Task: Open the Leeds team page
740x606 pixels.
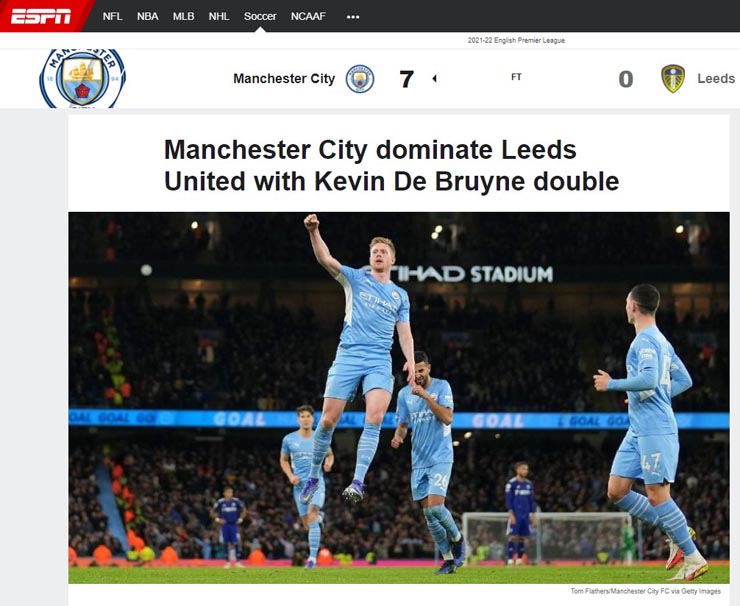Action: (x=715, y=79)
